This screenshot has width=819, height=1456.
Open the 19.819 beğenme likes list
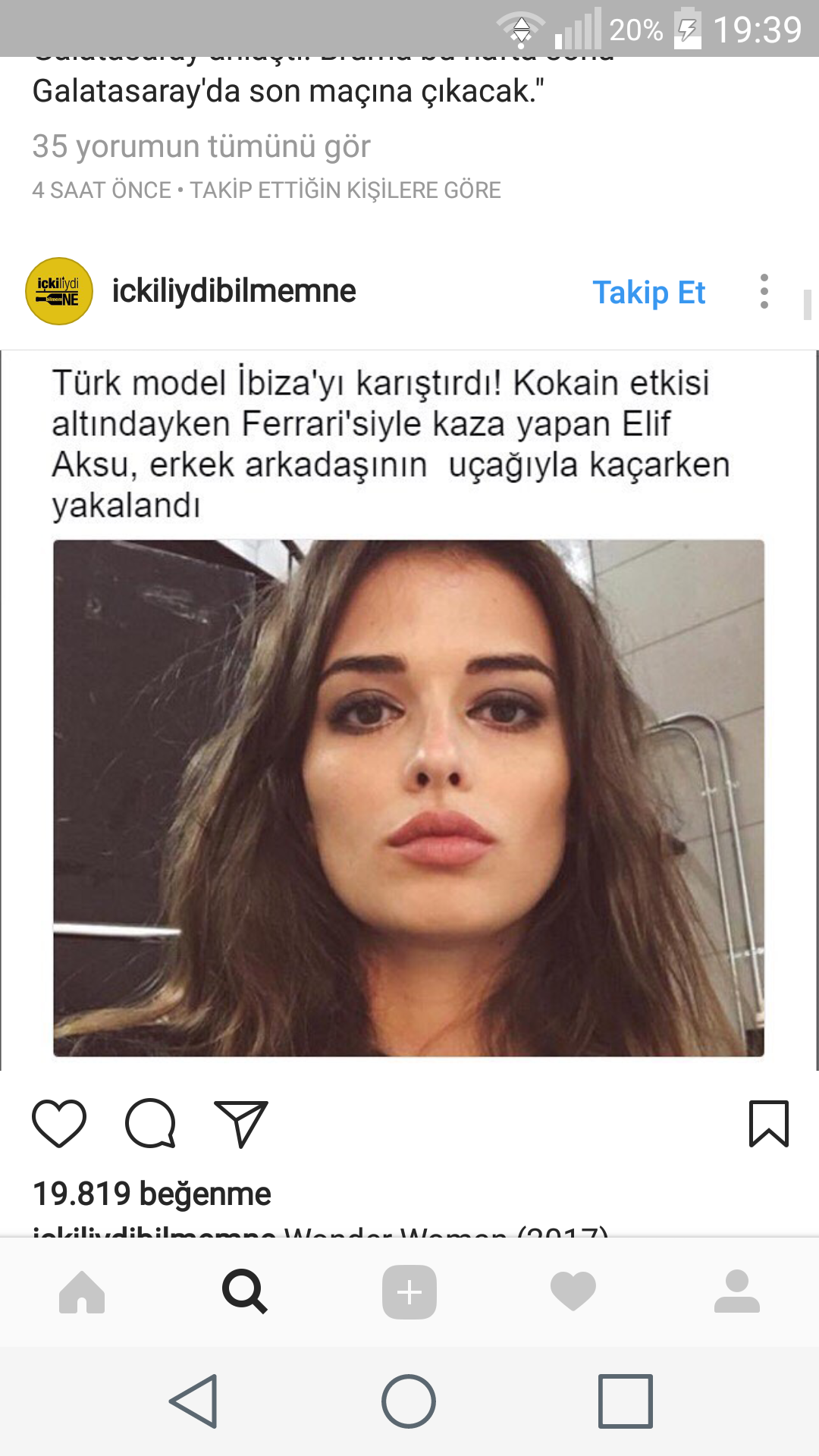pyautogui.click(x=152, y=1194)
